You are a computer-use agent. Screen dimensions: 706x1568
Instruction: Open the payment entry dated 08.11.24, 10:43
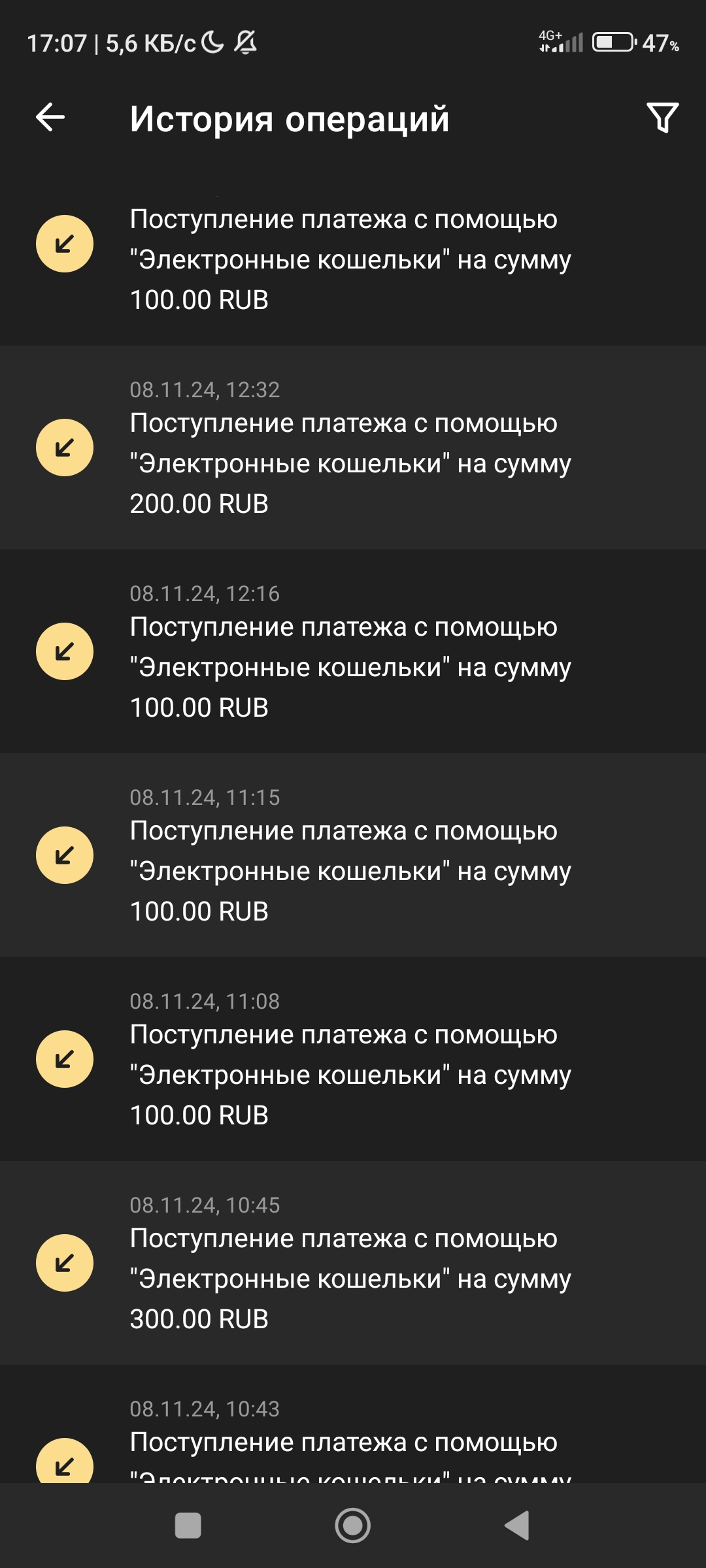pyautogui.click(x=353, y=1424)
